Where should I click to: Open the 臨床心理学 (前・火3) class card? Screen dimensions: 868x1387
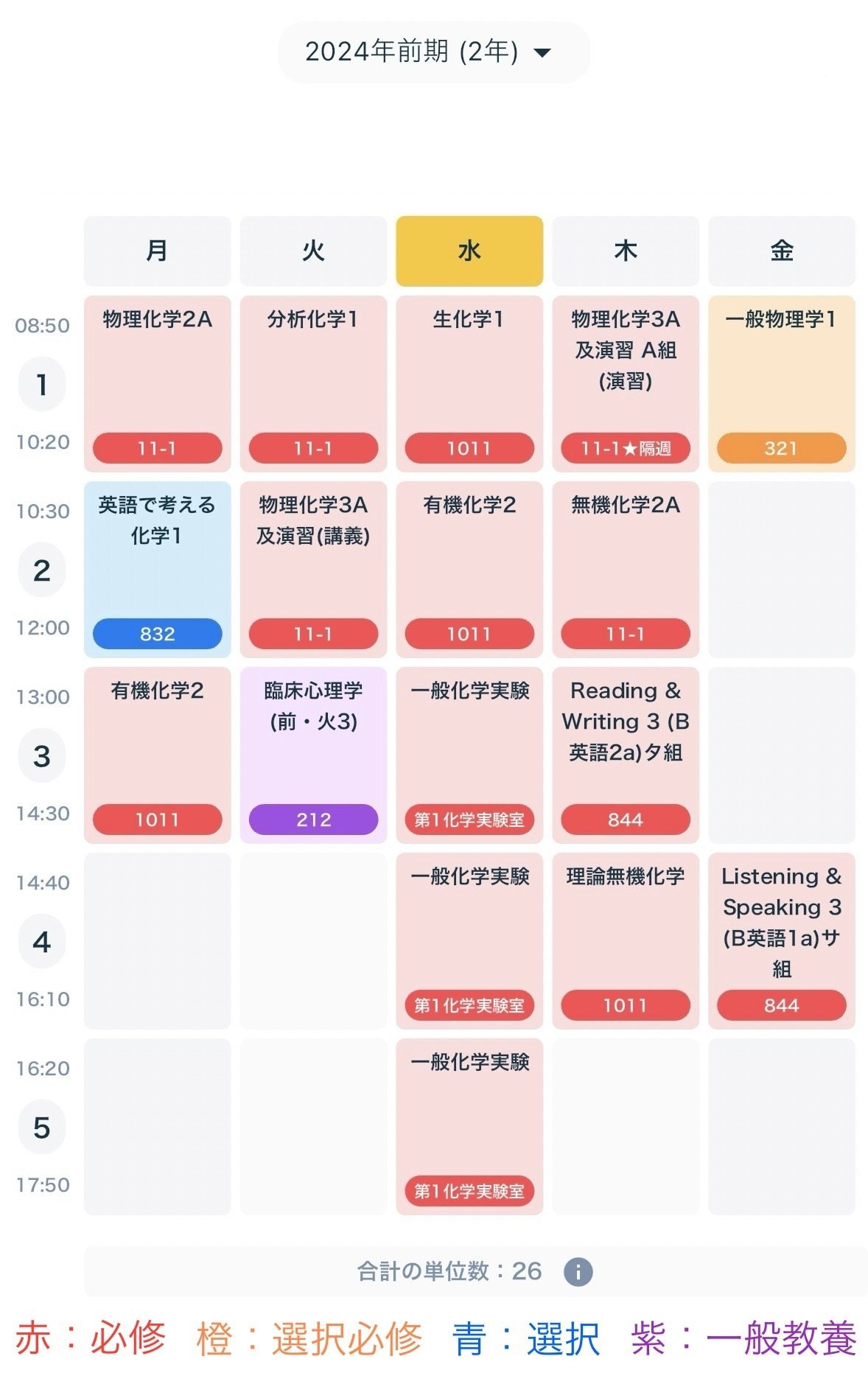click(x=313, y=755)
